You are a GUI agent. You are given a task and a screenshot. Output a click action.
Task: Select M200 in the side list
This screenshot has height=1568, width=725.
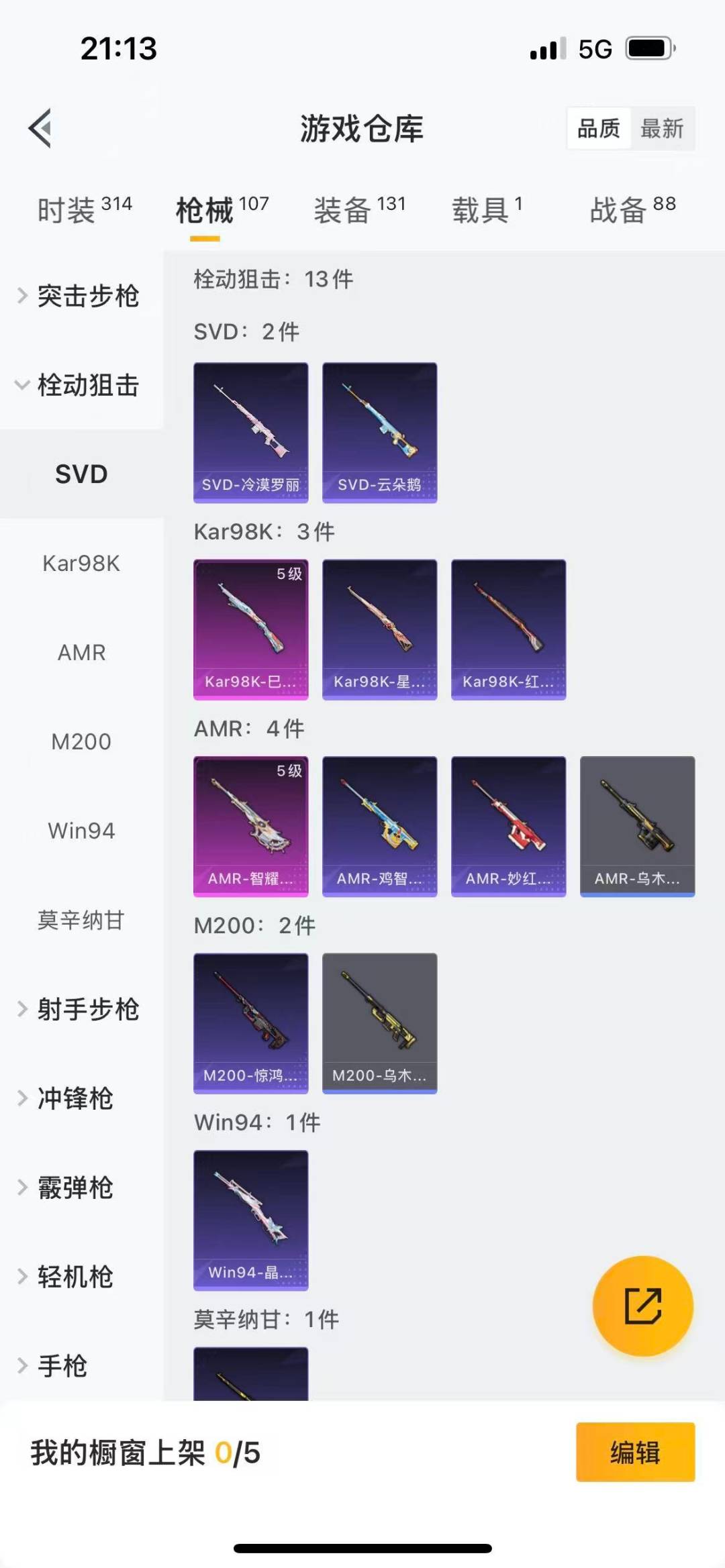pos(81,742)
